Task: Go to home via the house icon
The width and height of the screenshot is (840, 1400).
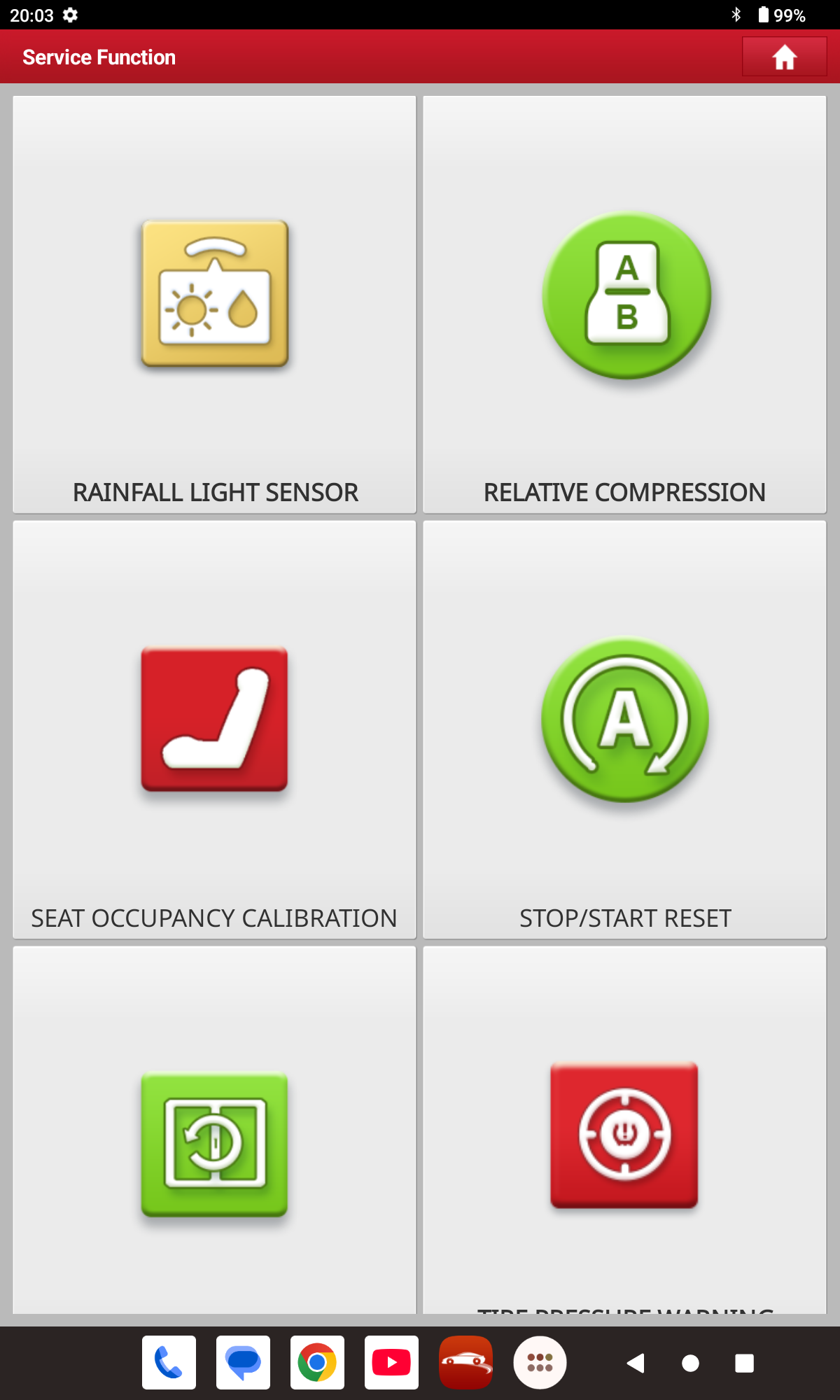Action: click(784, 57)
